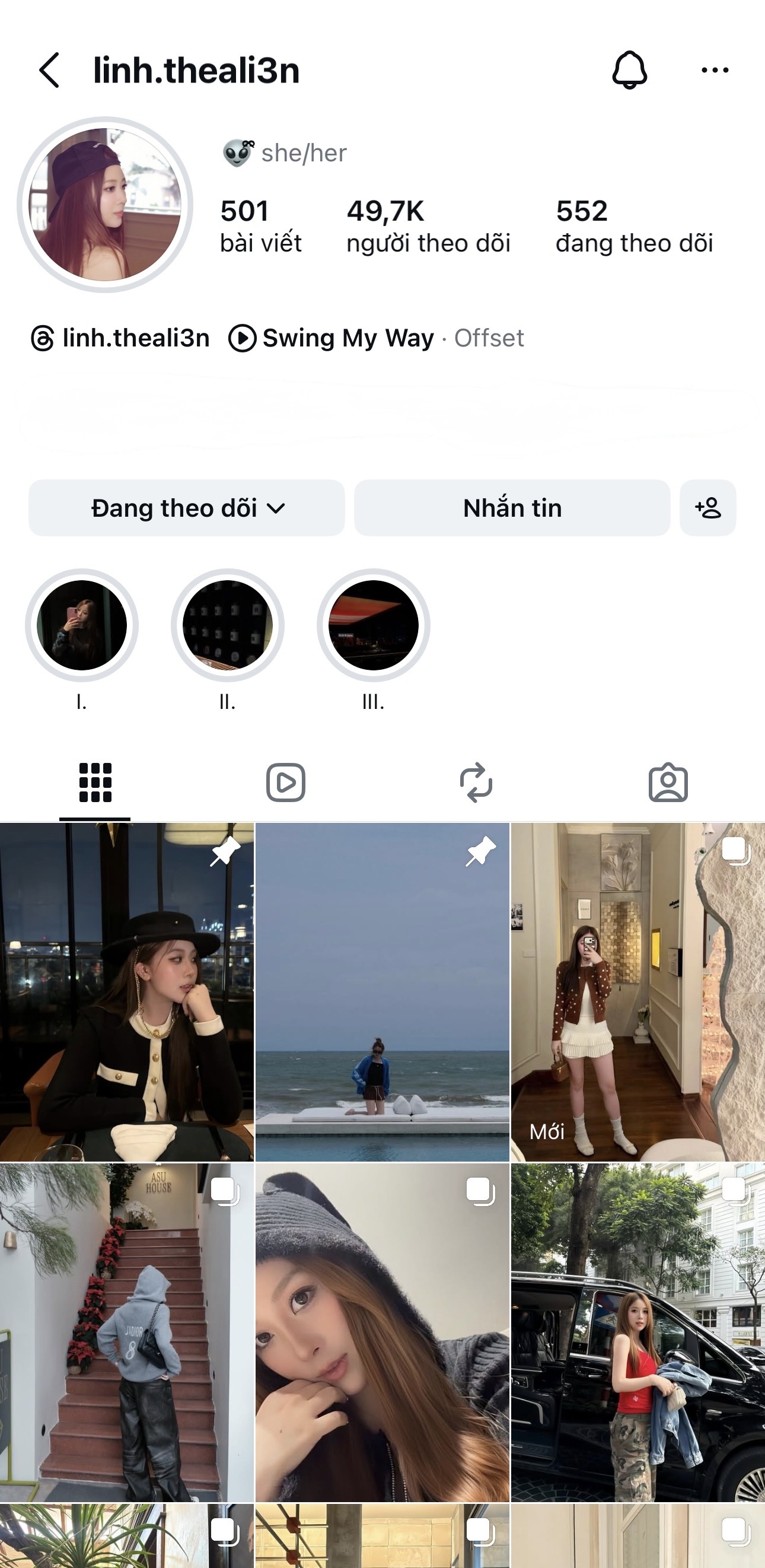The width and height of the screenshot is (765, 1568).
Task: Open story highlight III.
Action: [x=373, y=626]
